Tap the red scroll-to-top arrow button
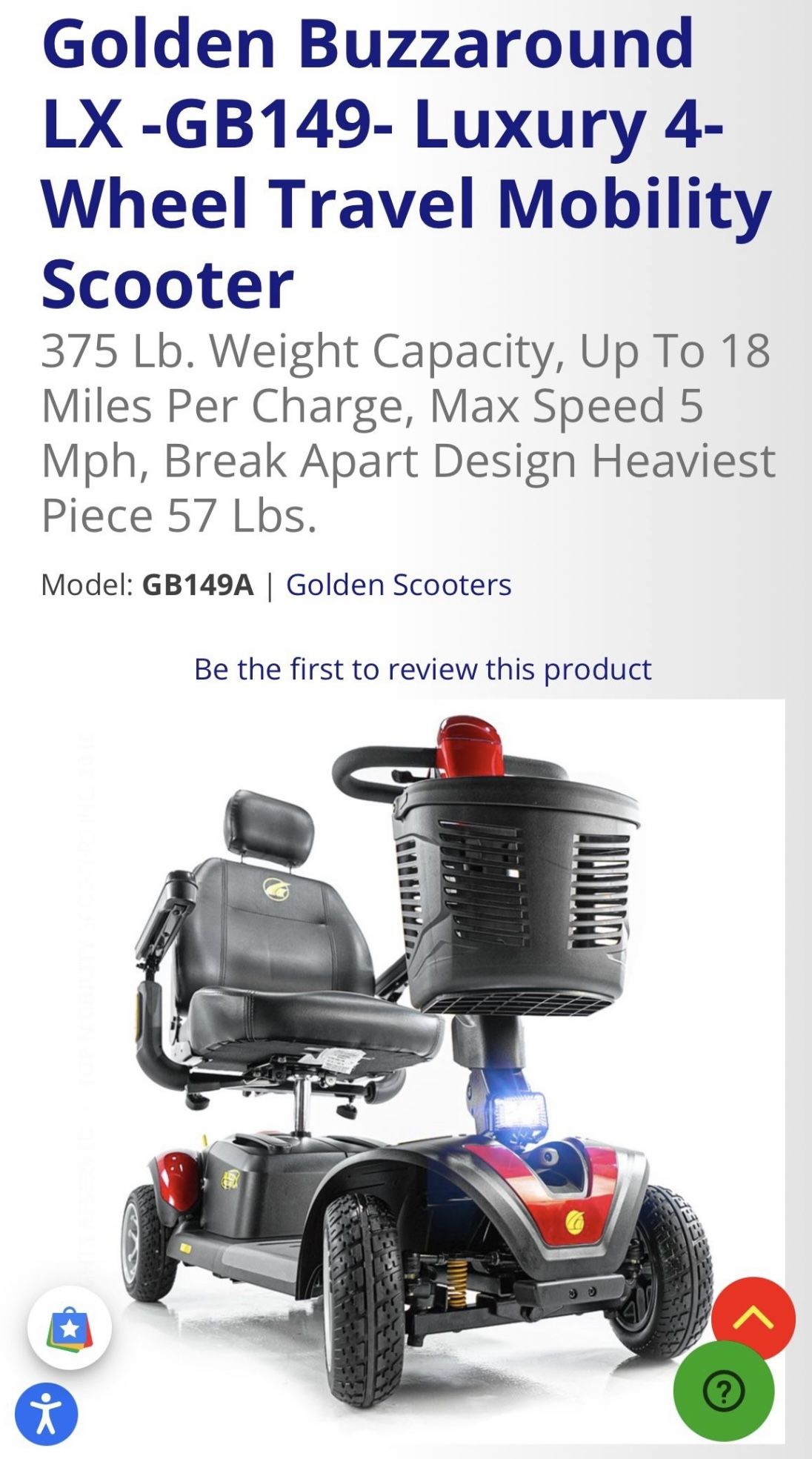This screenshot has height=1459, width=812. pyautogui.click(x=753, y=1319)
